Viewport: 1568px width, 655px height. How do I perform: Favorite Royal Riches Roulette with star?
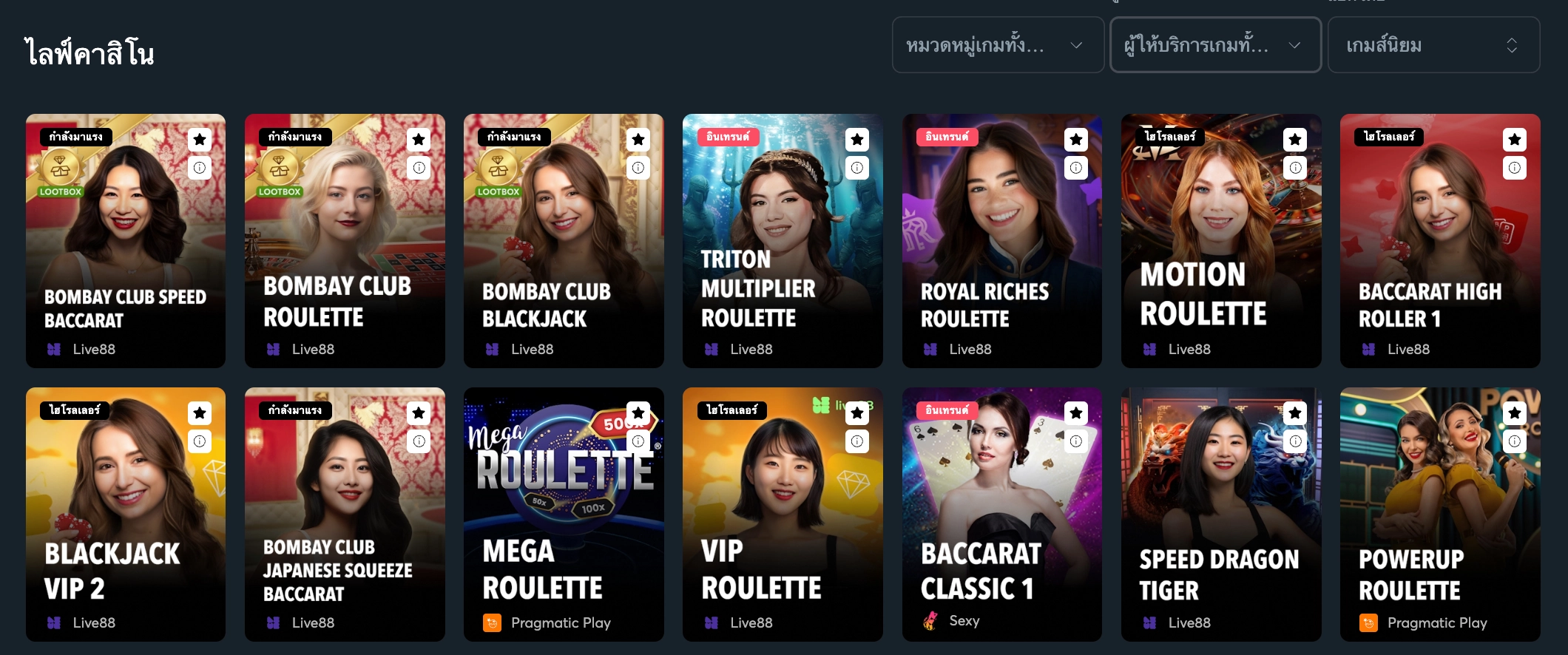(1075, 139)
